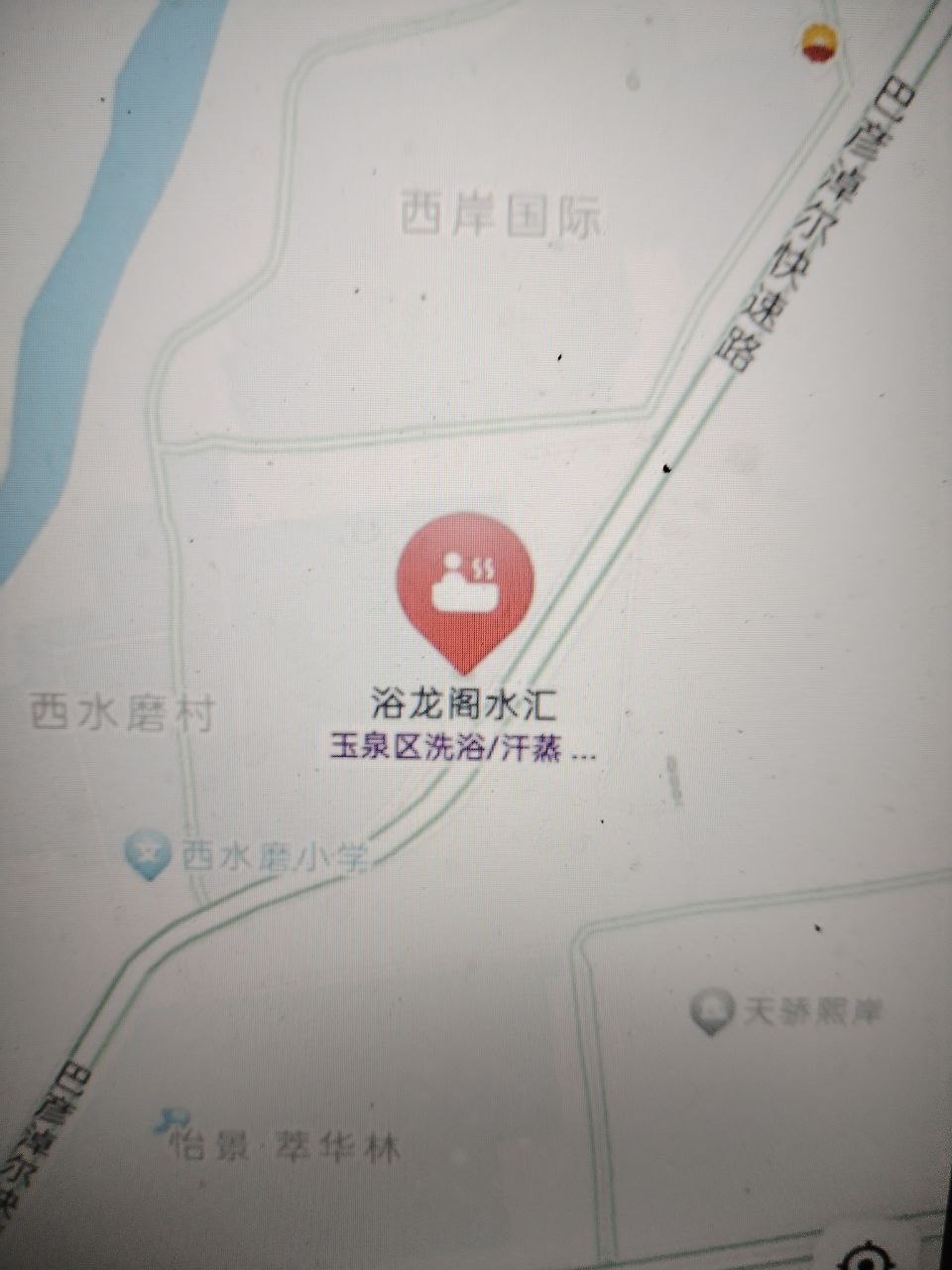Select the orange gas station dot near top right
This screenshot has width=952, height=1270.
816,47
